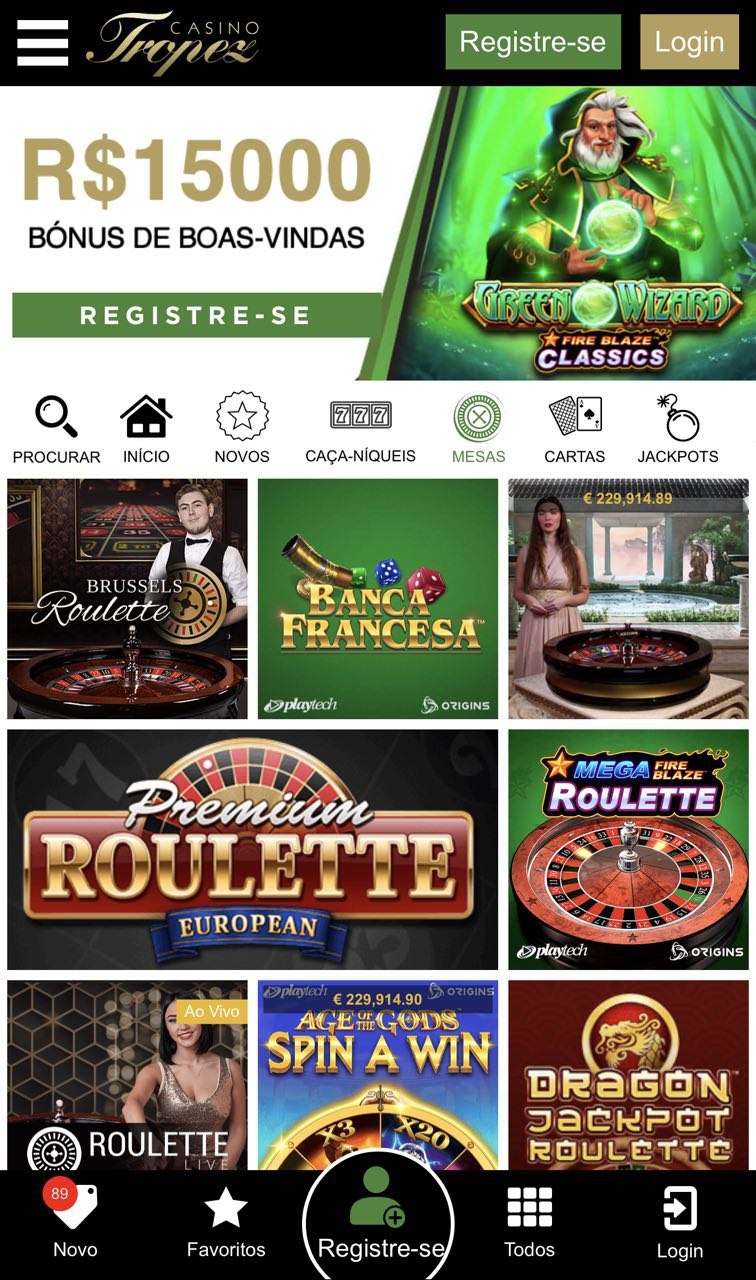Viewport: 756px width, 1280px height.
Task: Open the Brussels Roulette game
Action: (127, 598)
